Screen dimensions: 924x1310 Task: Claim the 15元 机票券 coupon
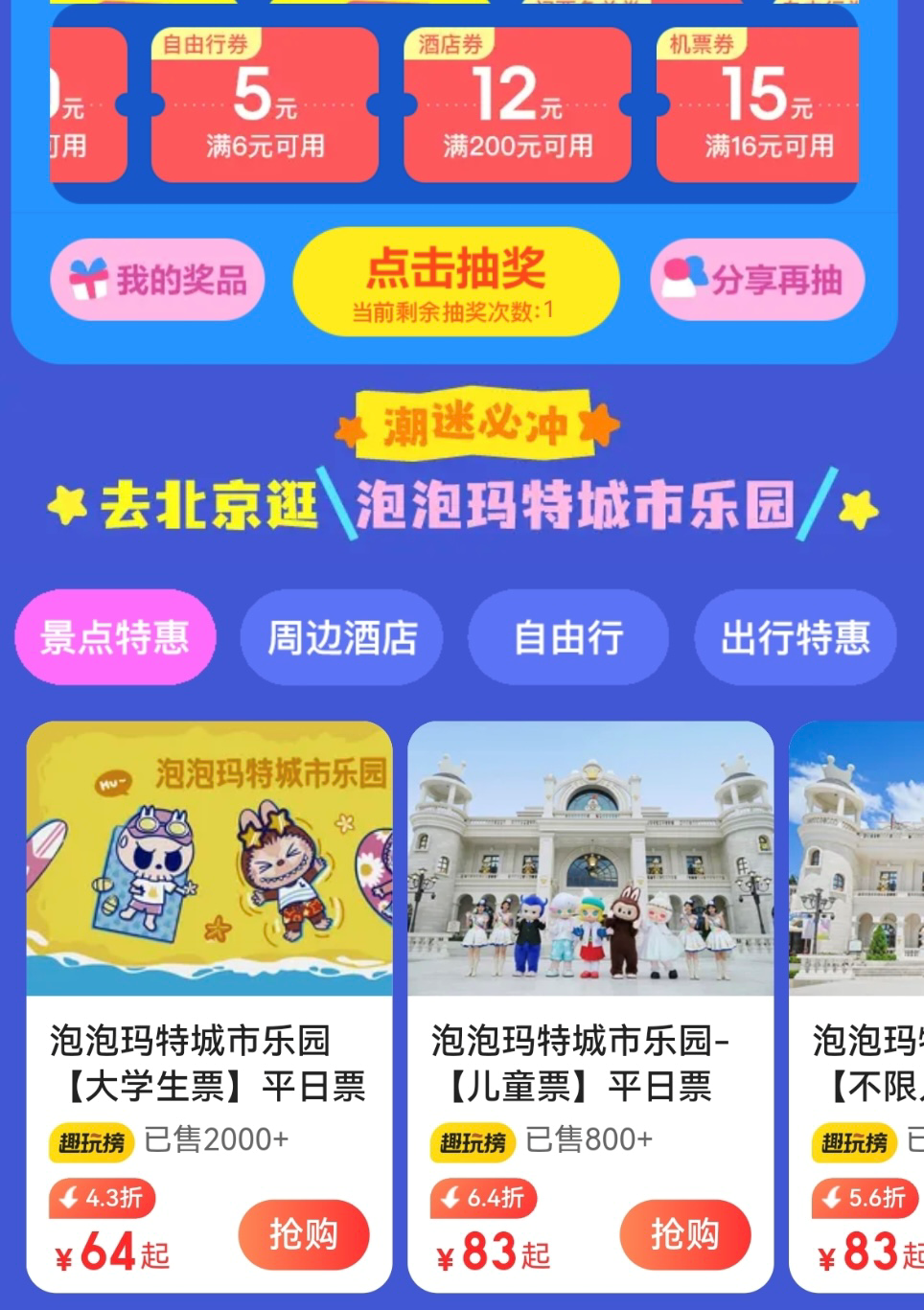tap(757, 105)
